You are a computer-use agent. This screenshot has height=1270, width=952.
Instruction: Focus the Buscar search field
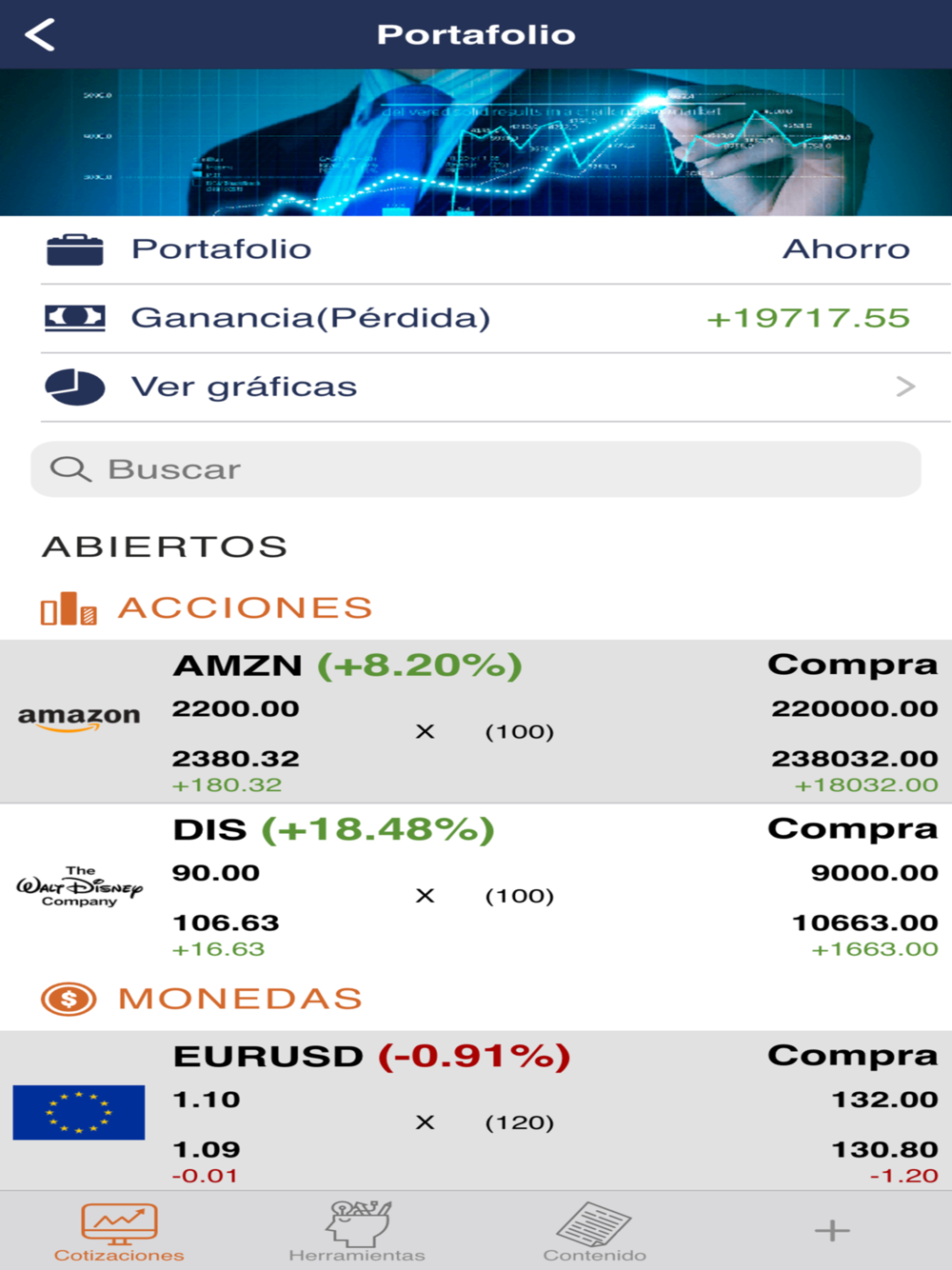(476, 469)
